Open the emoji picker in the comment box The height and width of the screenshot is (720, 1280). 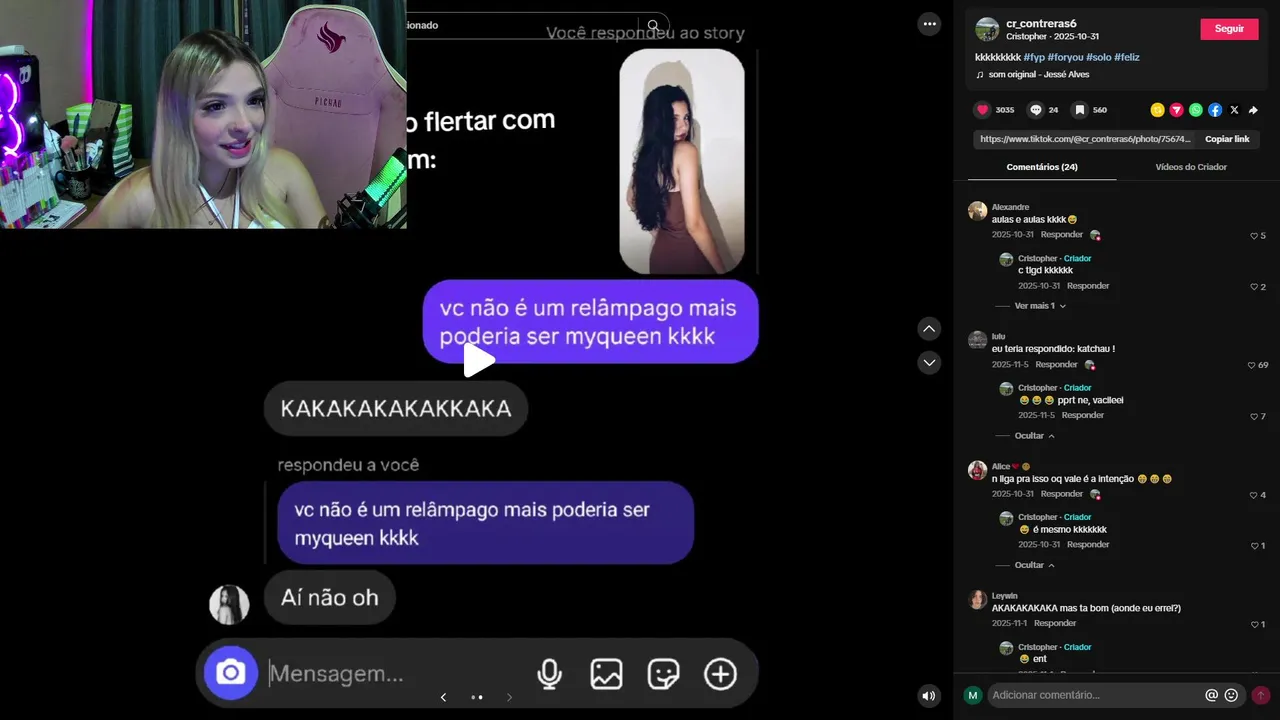pos(1231,695)
